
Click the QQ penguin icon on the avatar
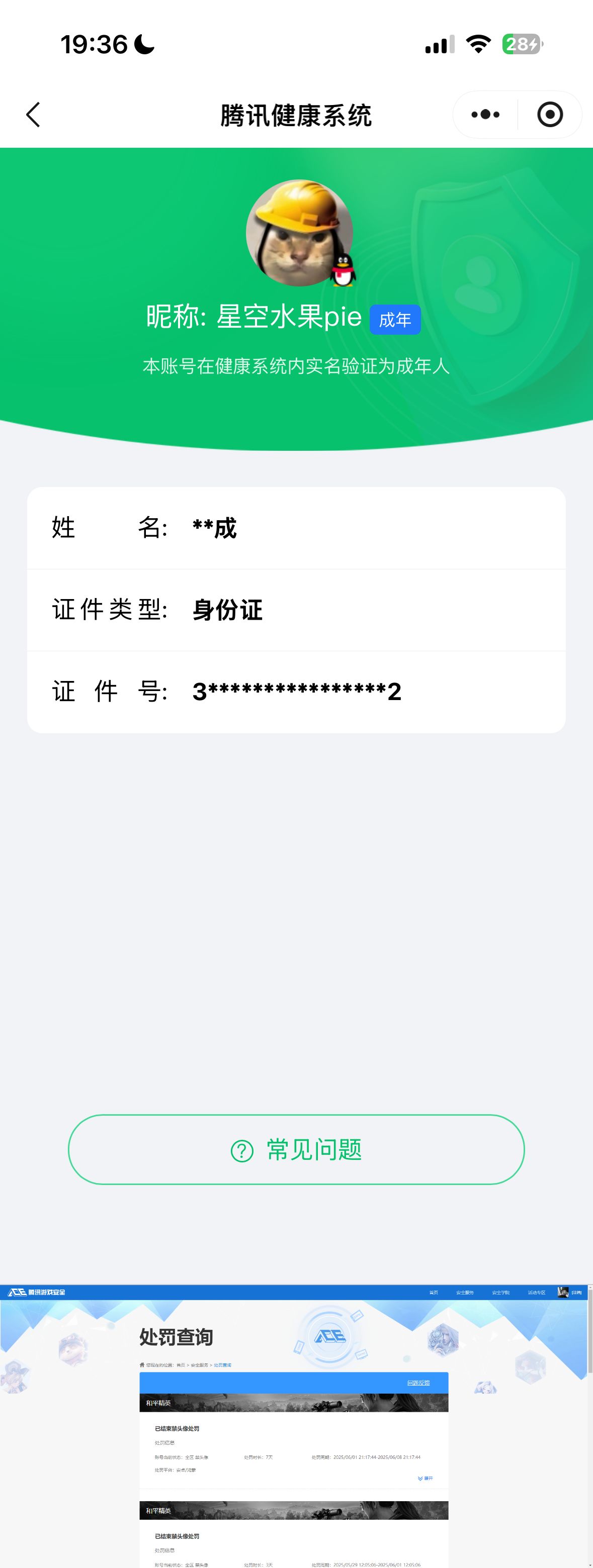[342, 270]
